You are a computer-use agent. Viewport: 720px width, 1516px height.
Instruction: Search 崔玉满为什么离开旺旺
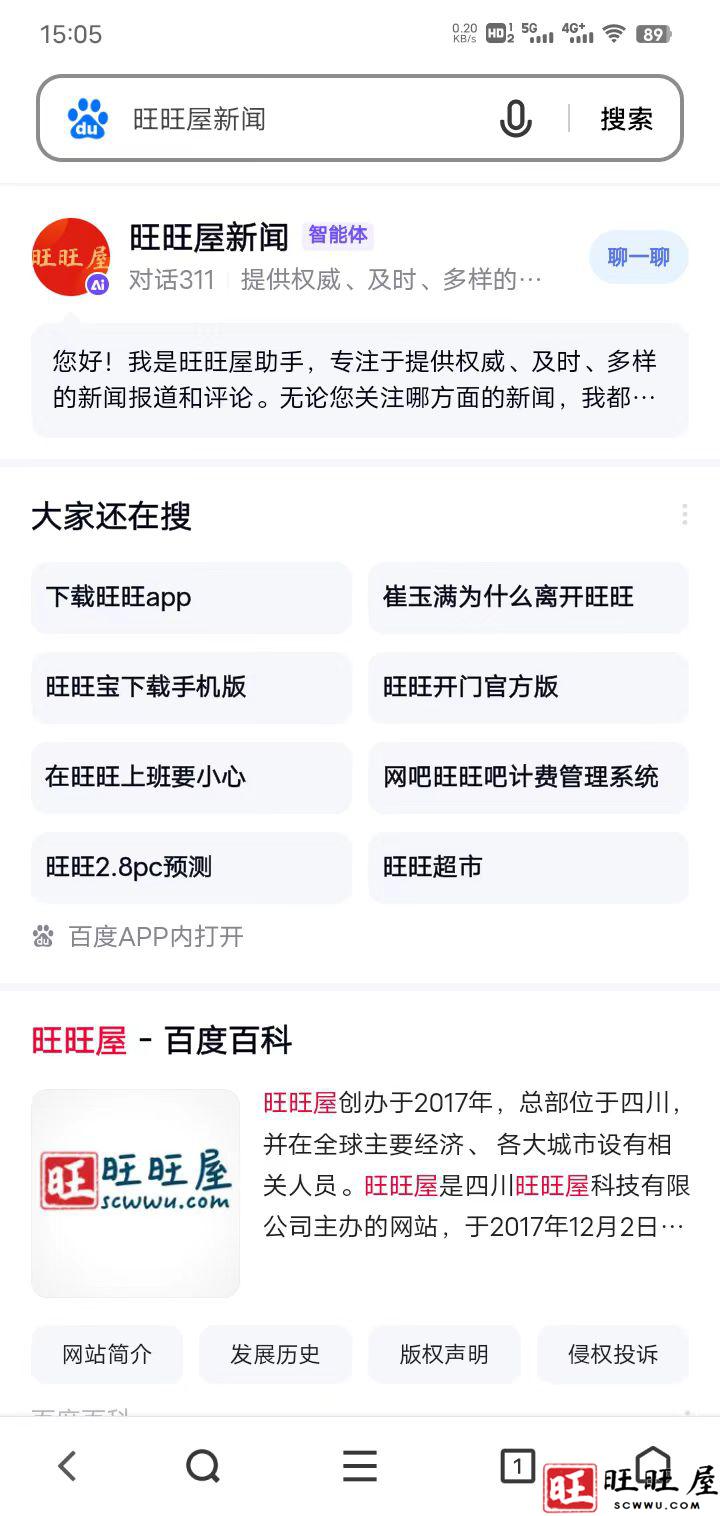coord(528,597)
